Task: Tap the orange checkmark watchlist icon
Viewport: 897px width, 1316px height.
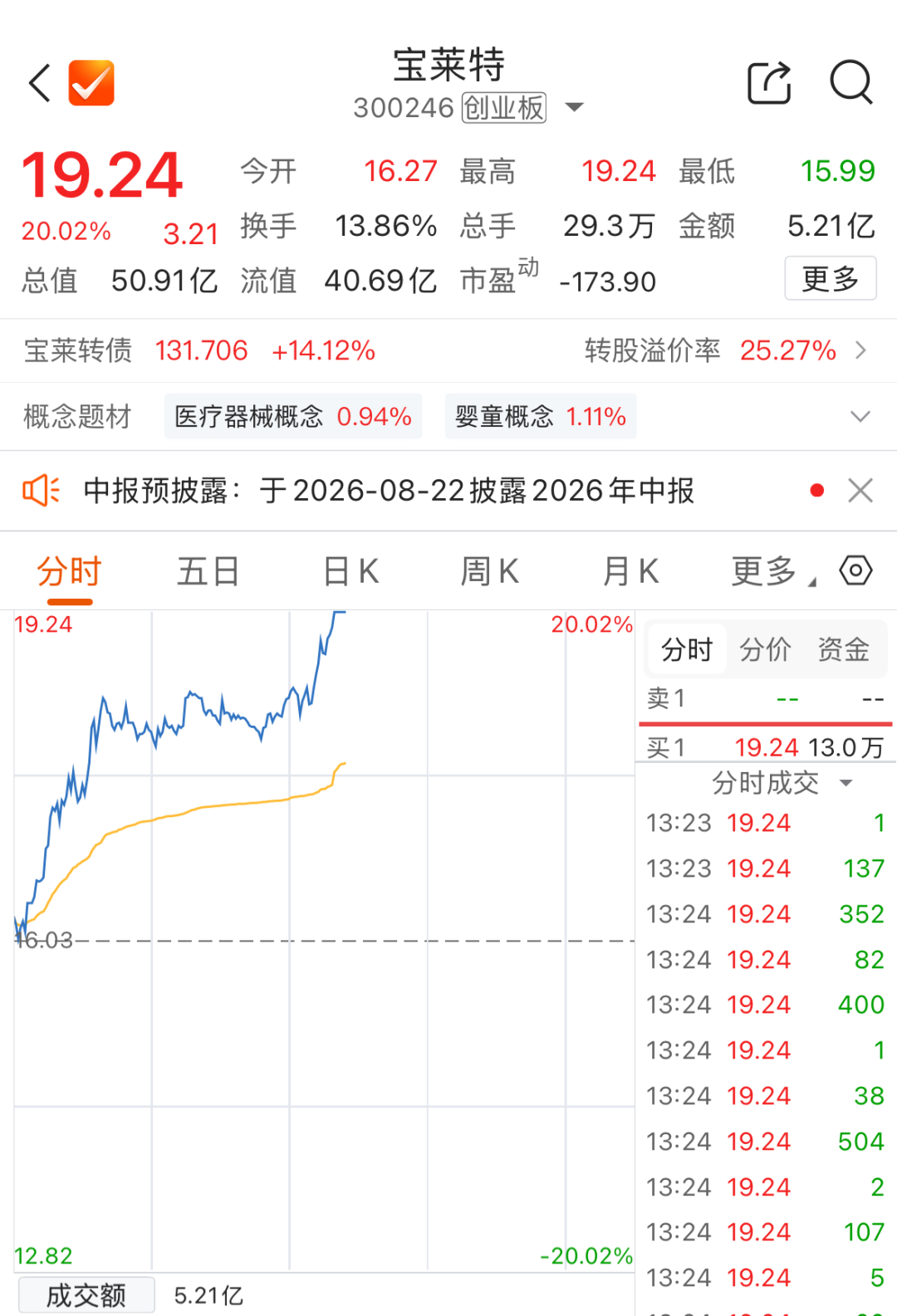Action: (91, 83)
